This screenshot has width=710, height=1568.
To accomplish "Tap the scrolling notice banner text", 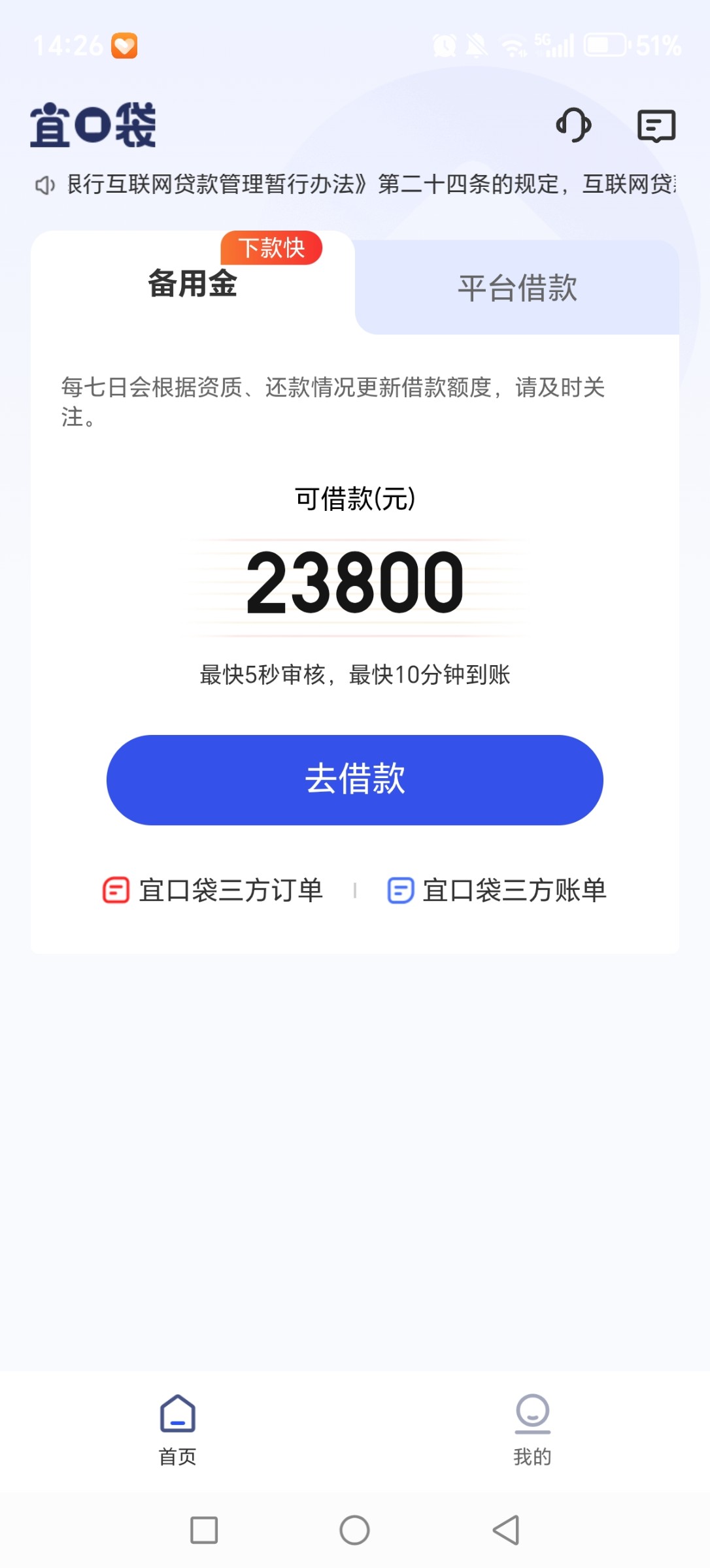I will pyautogui.click(x=366, y=185).
